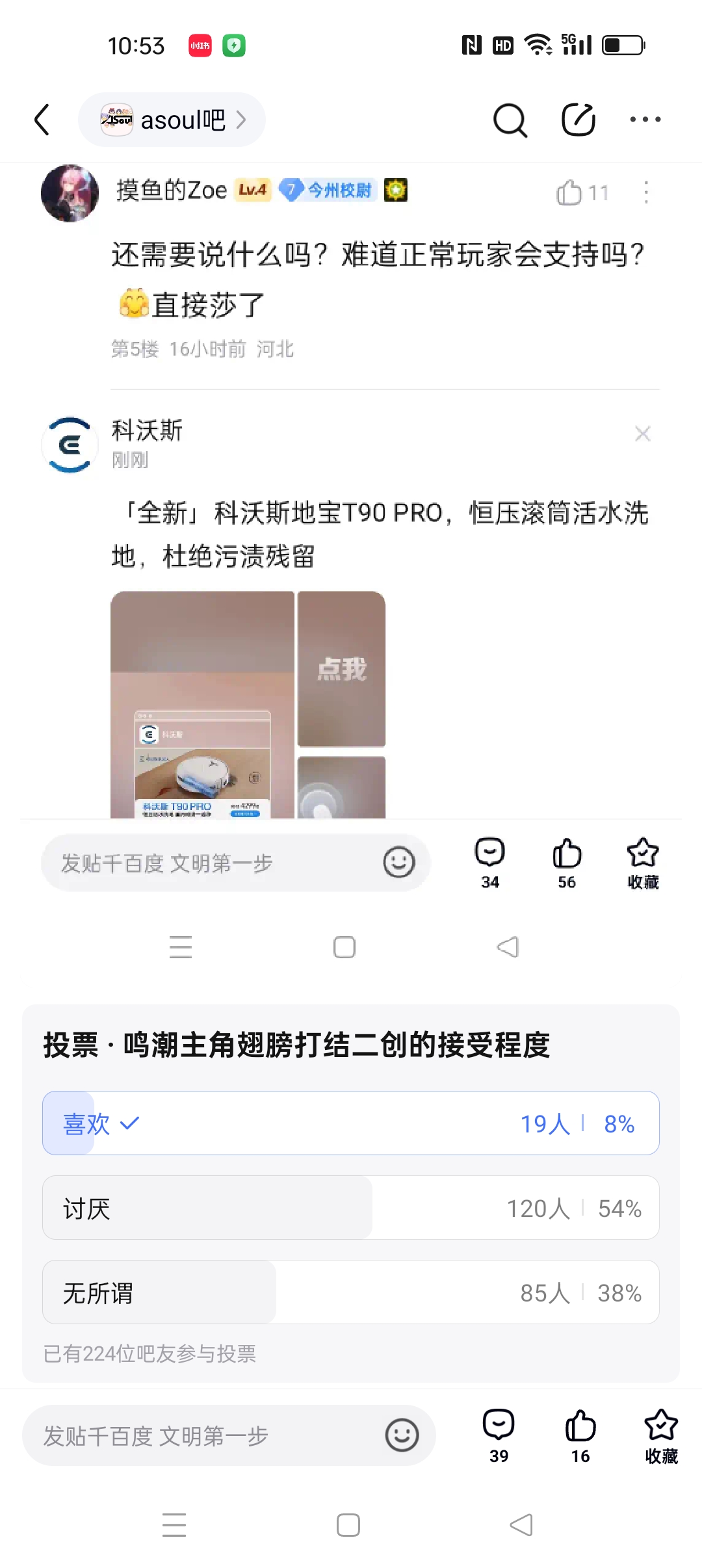The width and height of the screenshot is (702, 1568).
Task: Select the 无所谓 poll option
Action: (x=350, y=1292)
